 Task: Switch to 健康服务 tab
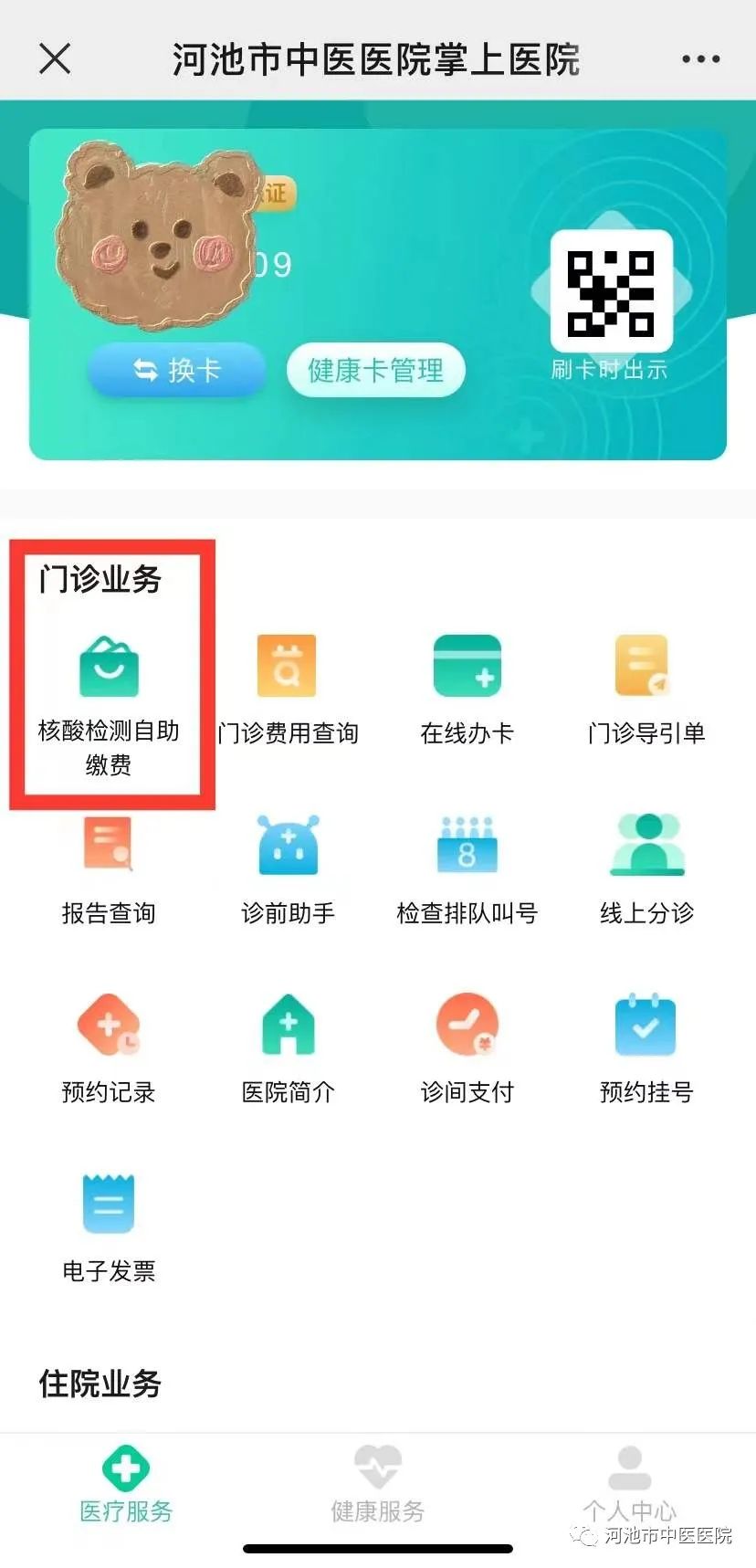click(377, 1485)
